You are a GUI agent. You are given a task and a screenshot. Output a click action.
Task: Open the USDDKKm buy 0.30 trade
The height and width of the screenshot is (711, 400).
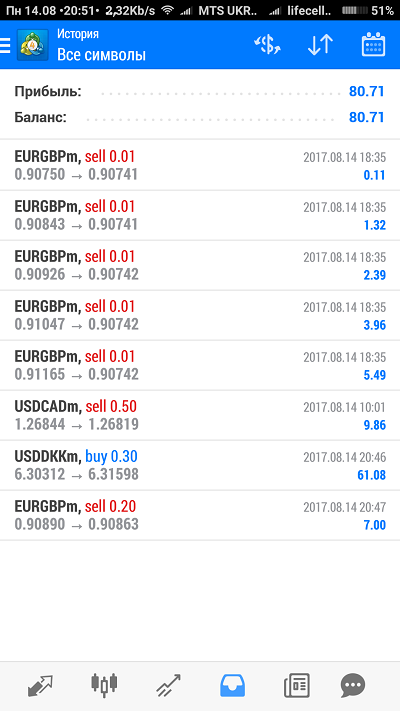coord(200,465)
